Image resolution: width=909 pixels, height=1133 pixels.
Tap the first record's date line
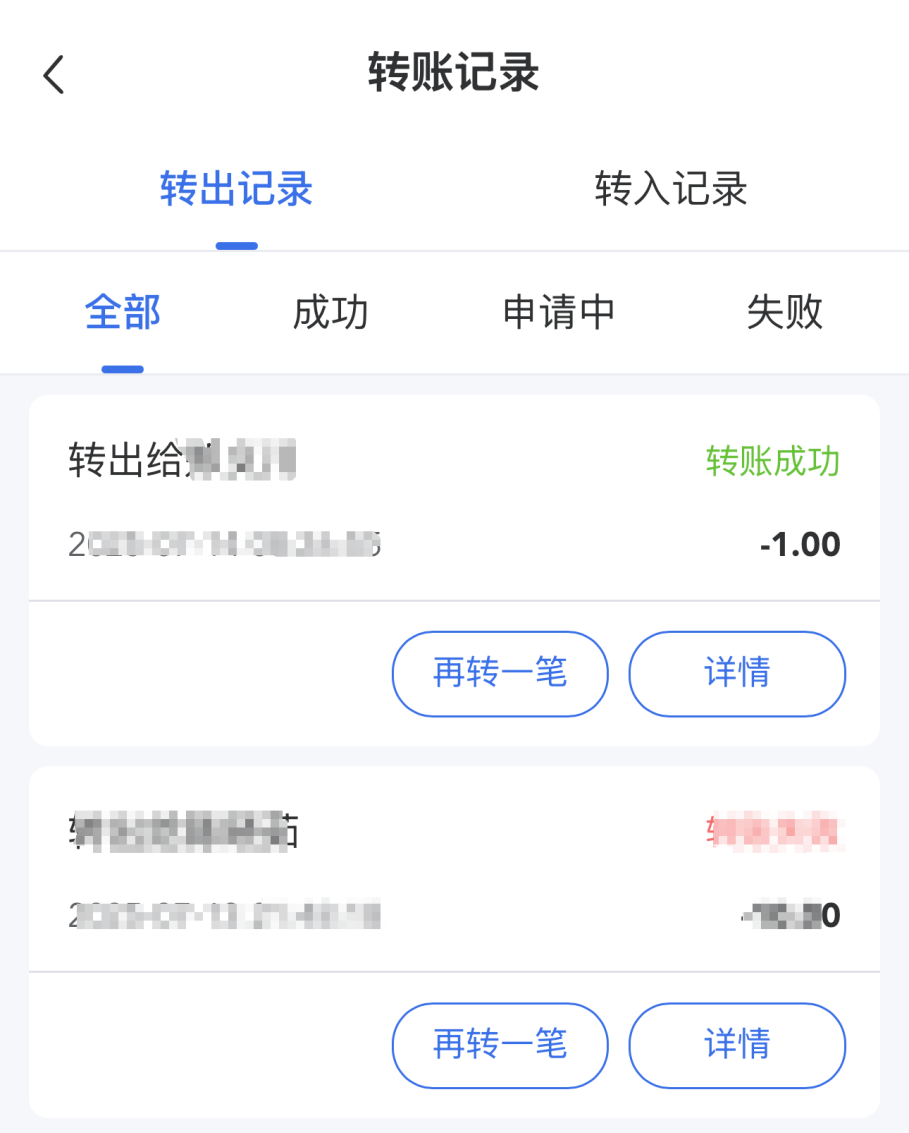(x=225, y=544)
